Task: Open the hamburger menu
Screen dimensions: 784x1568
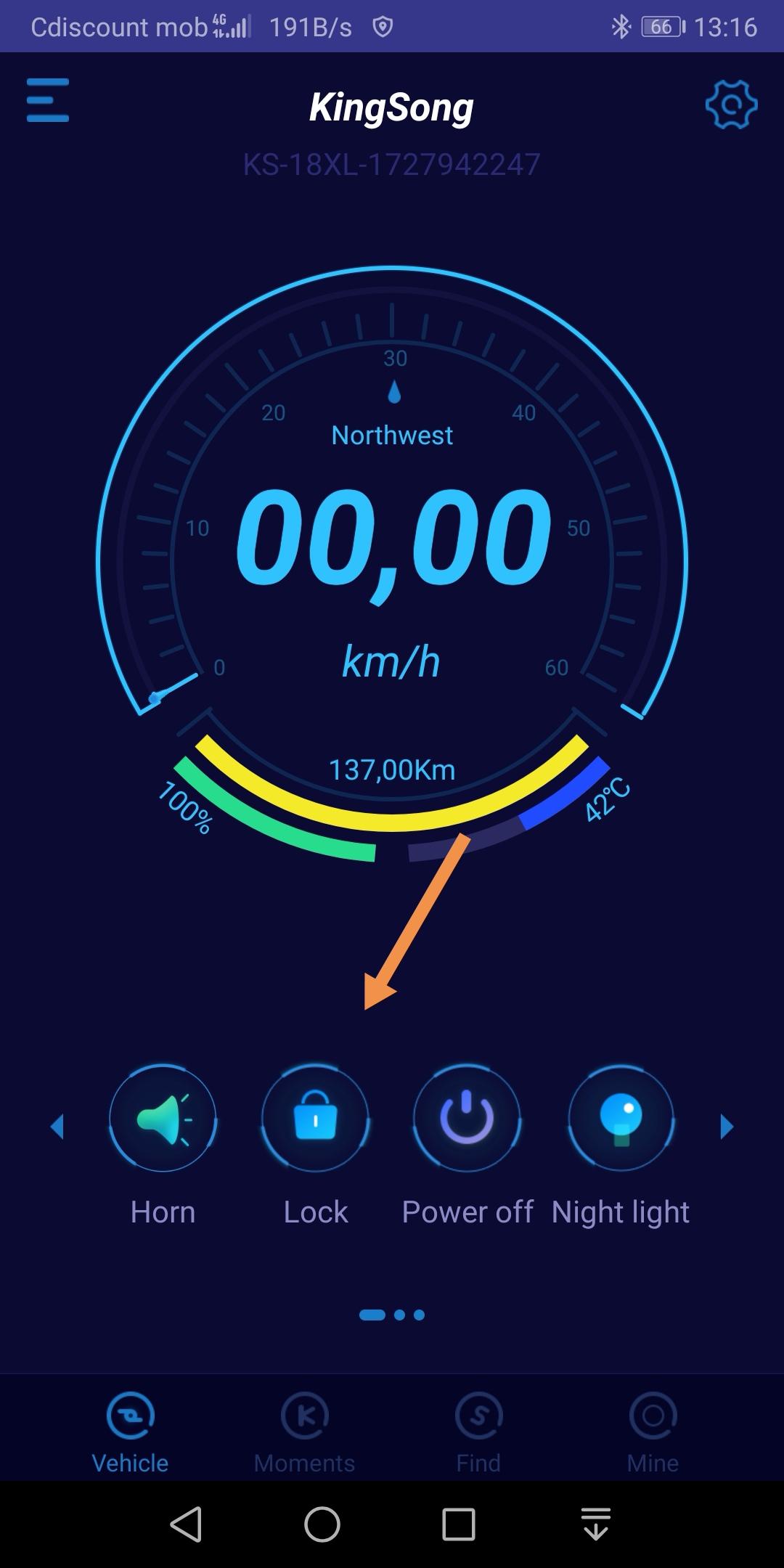Action: point(48,100)
